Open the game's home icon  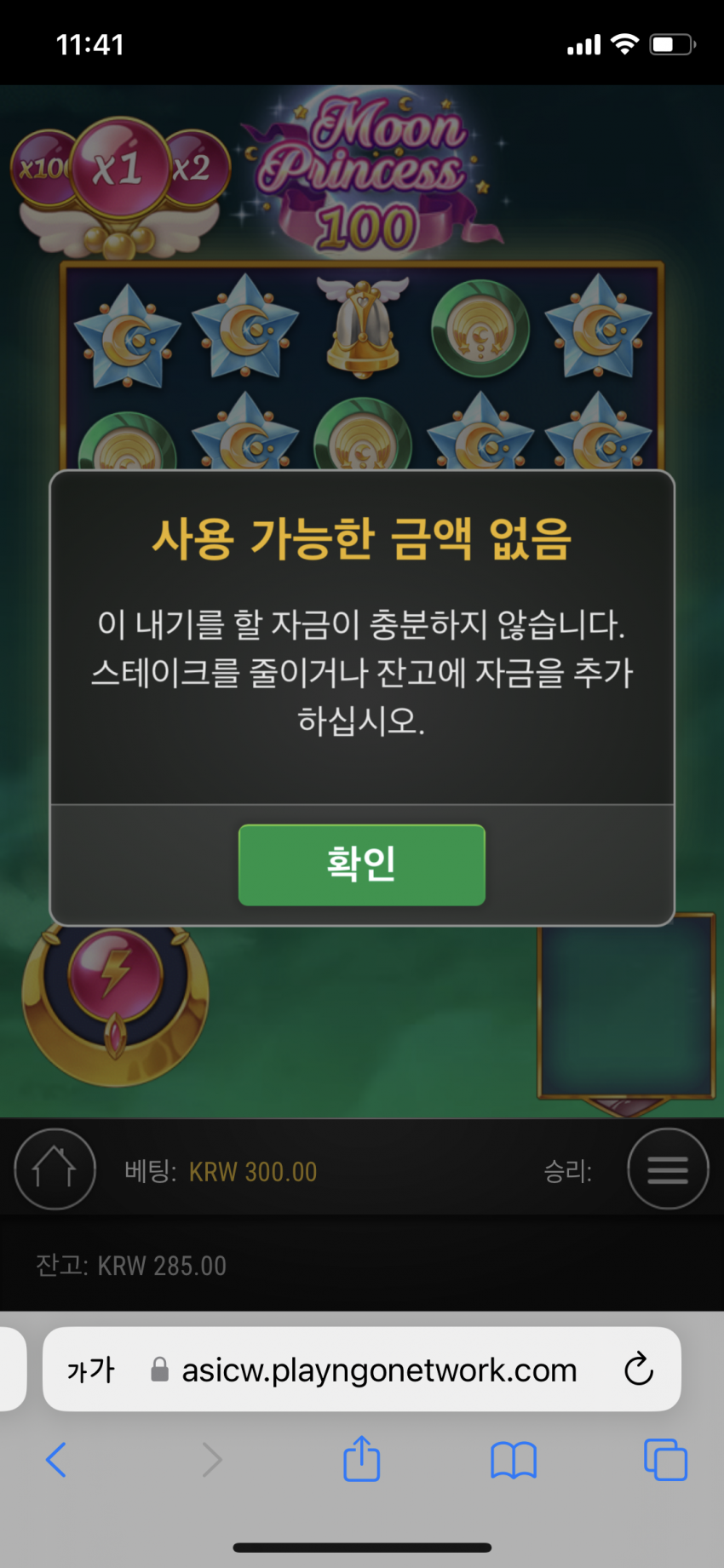[x=55, y=1169]
